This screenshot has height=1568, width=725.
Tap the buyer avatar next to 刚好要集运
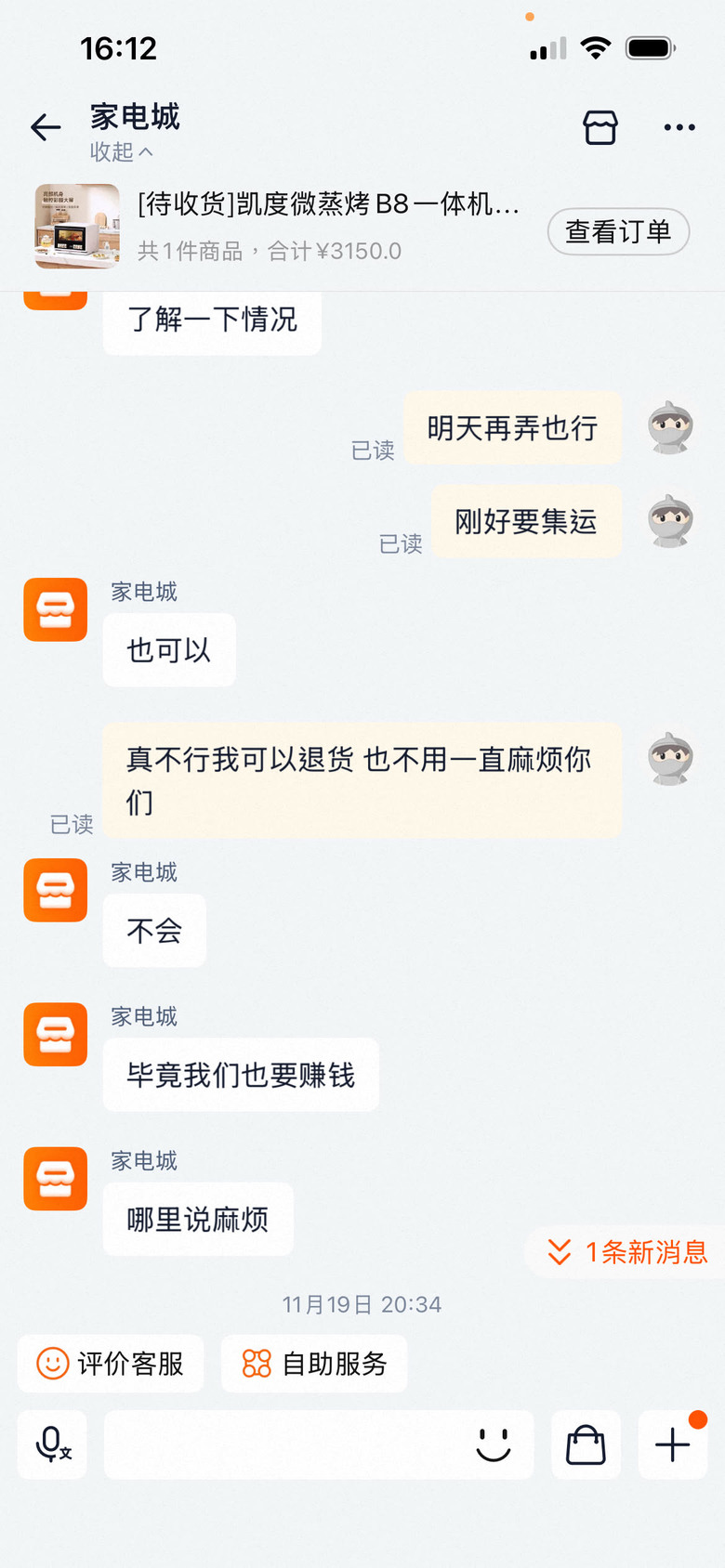pyautogui.click(x=669, y=521)
